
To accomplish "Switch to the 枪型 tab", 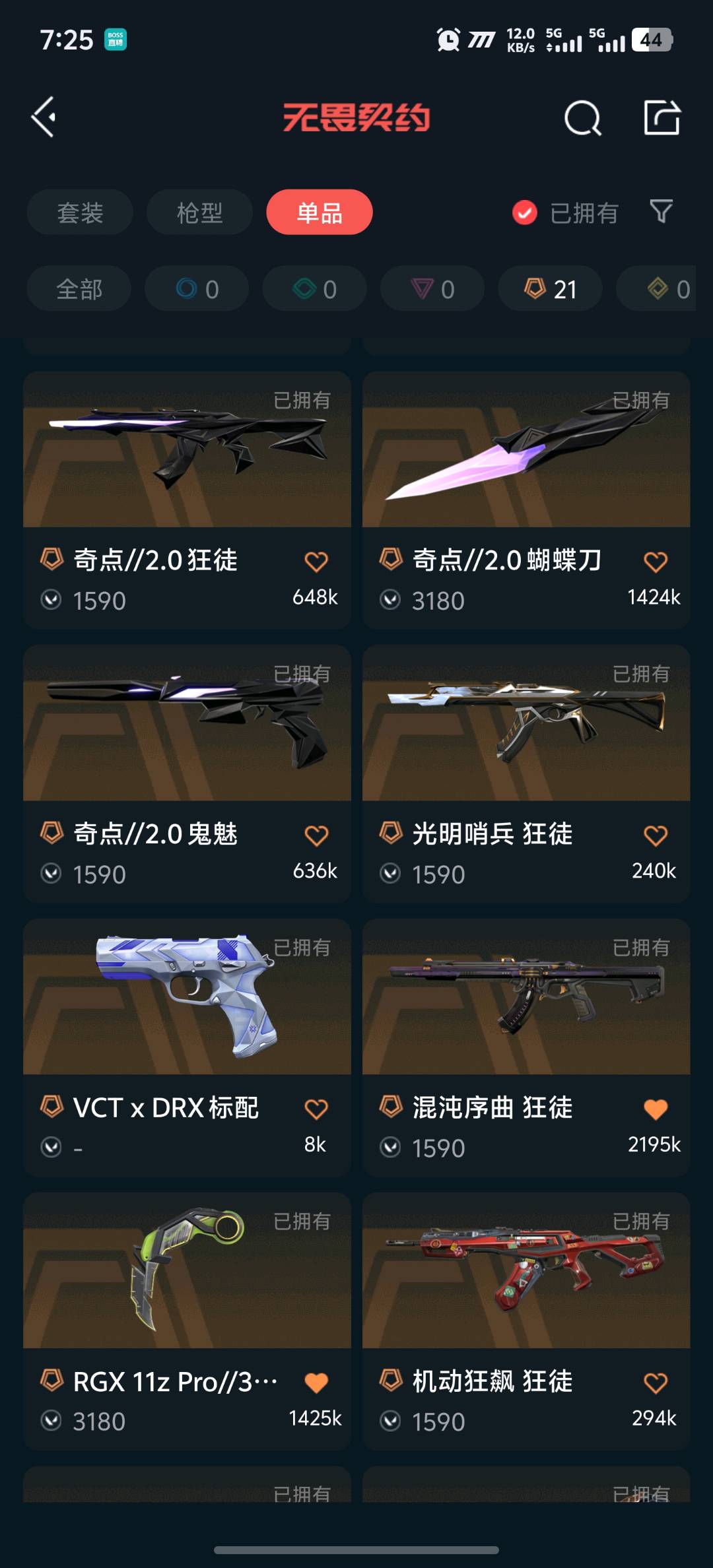I will click(x=199, y=212).
